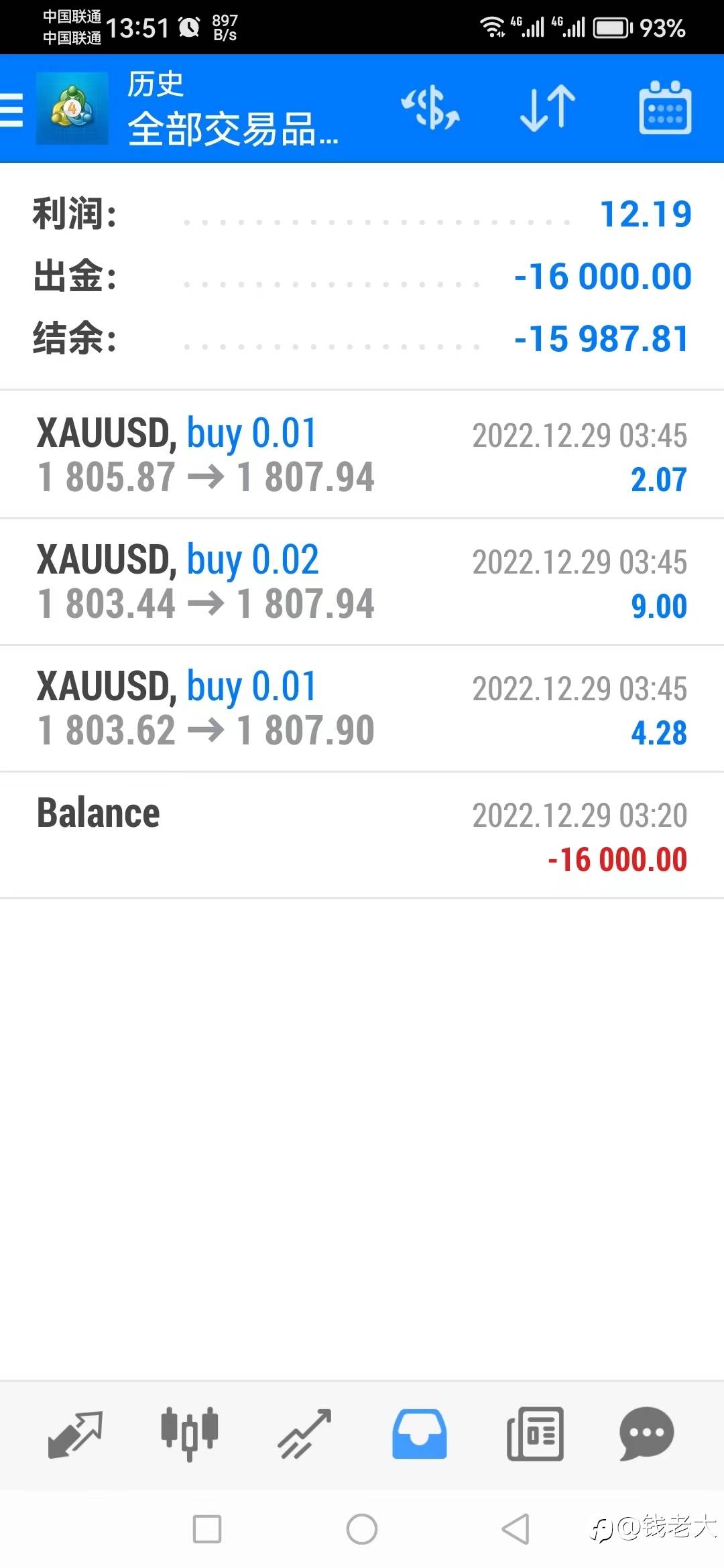Switch to the Trade tab
The width and height of the screenshot is (724, 1568).
(305, 1434)
